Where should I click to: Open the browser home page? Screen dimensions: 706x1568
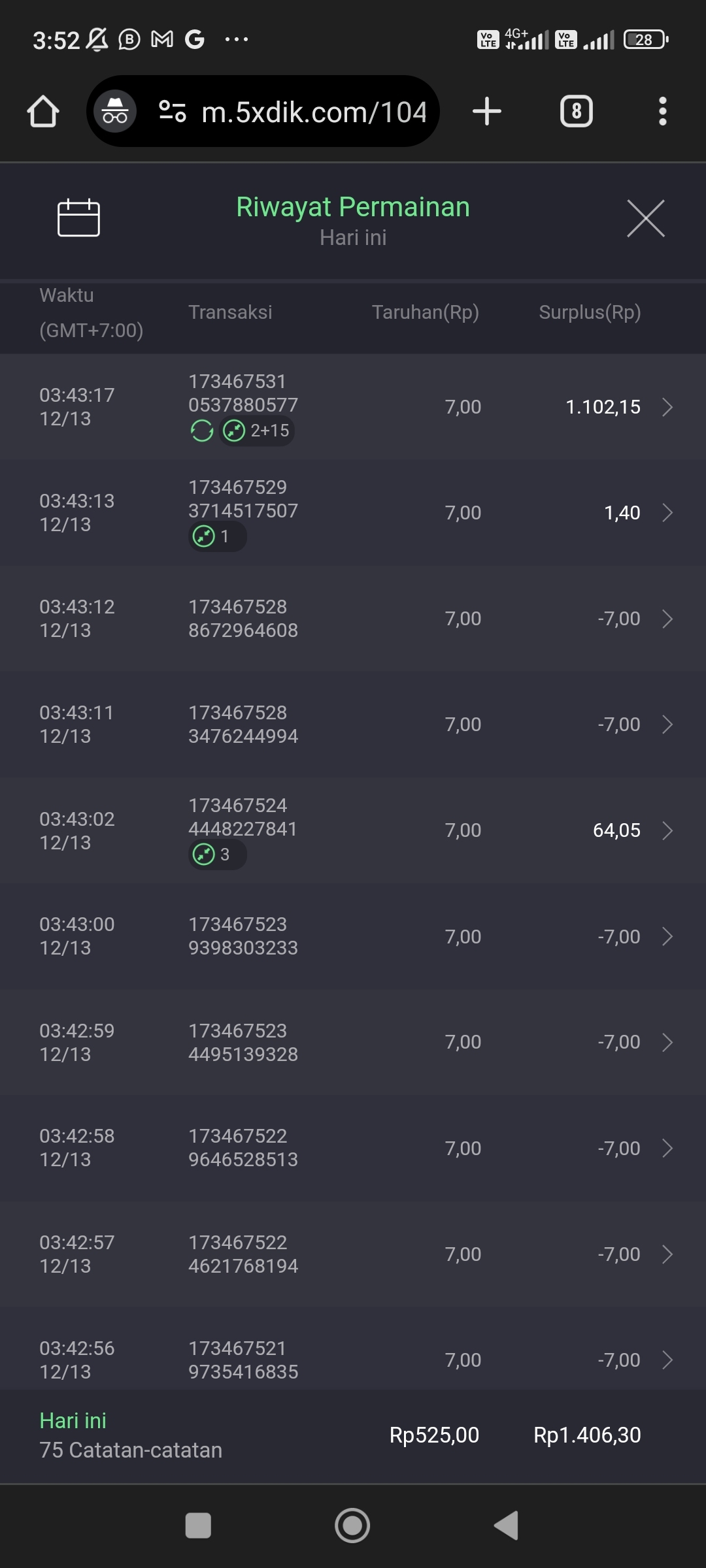pos(43,112)
